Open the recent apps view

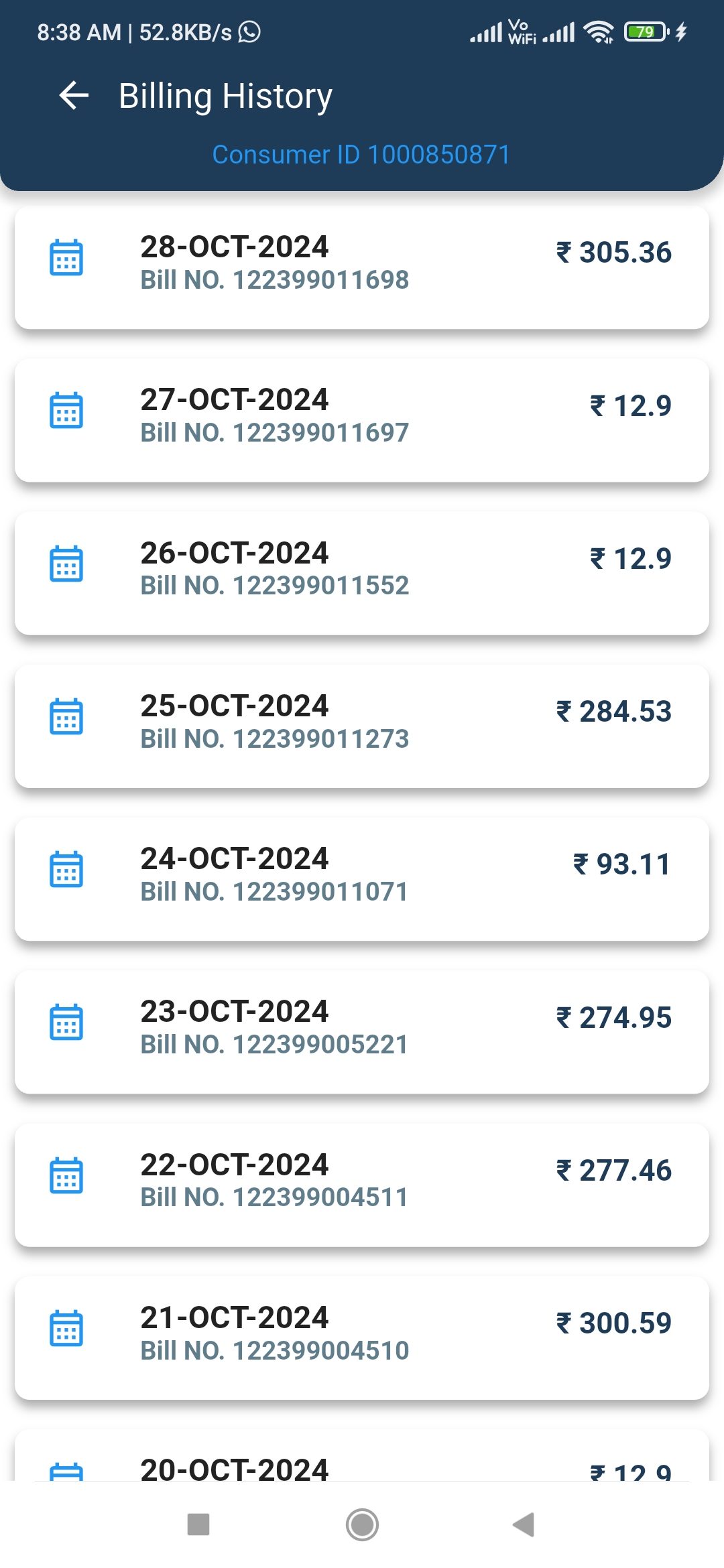tap(198, 1524)
